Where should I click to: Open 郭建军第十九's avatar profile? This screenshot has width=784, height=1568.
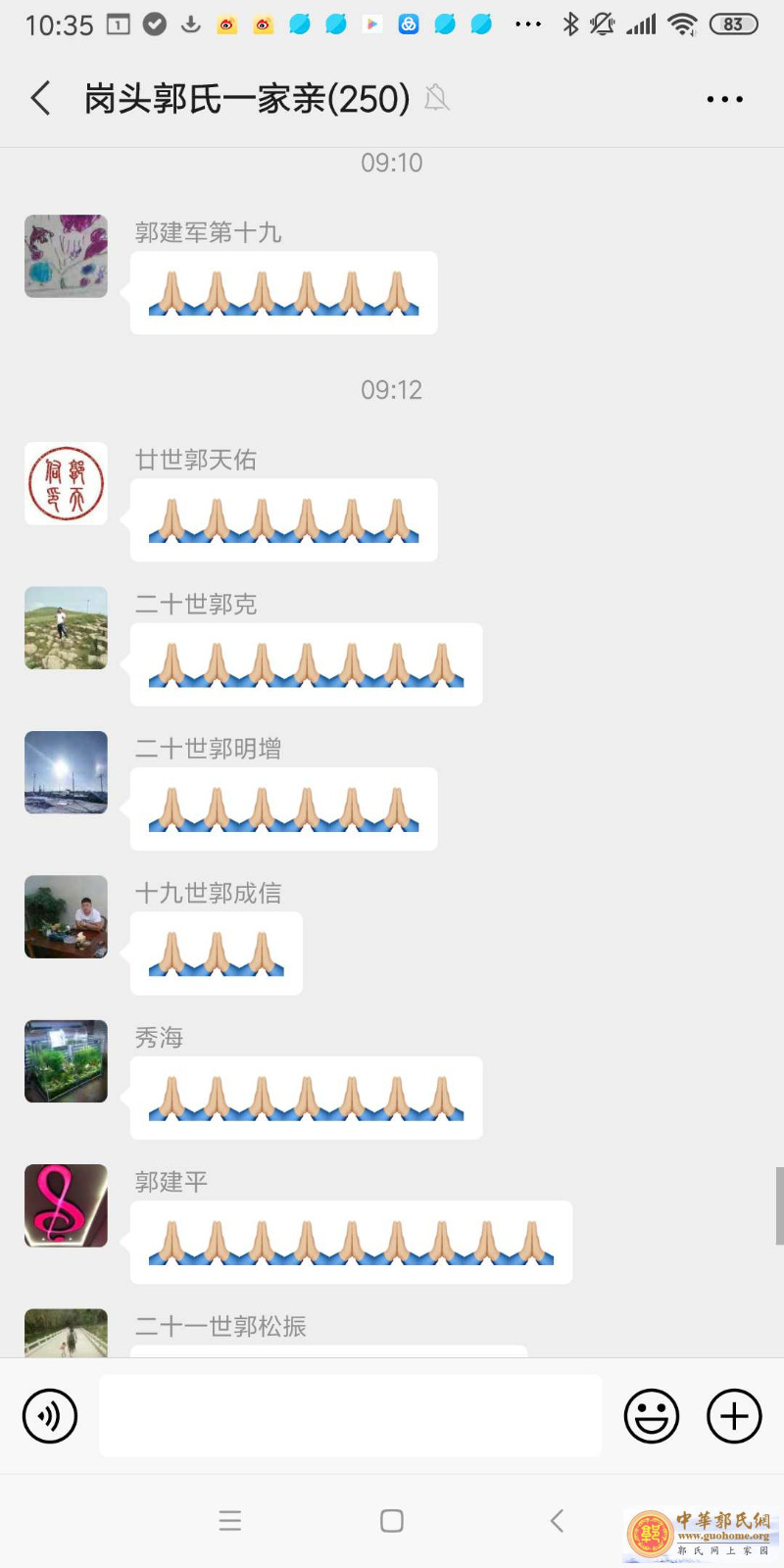tap(66, 256)
